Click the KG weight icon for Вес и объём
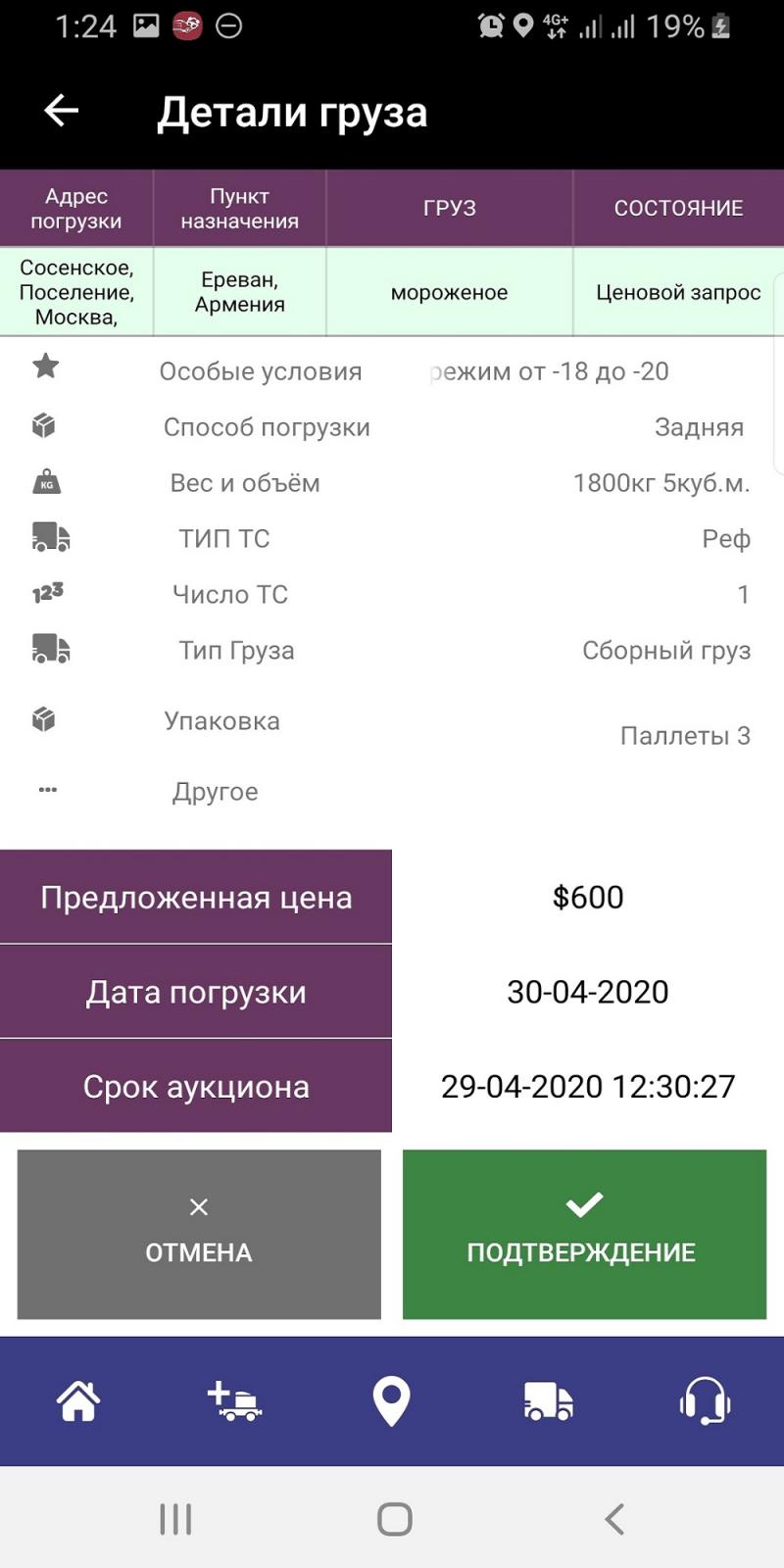784x1568 pixels. 45,481
